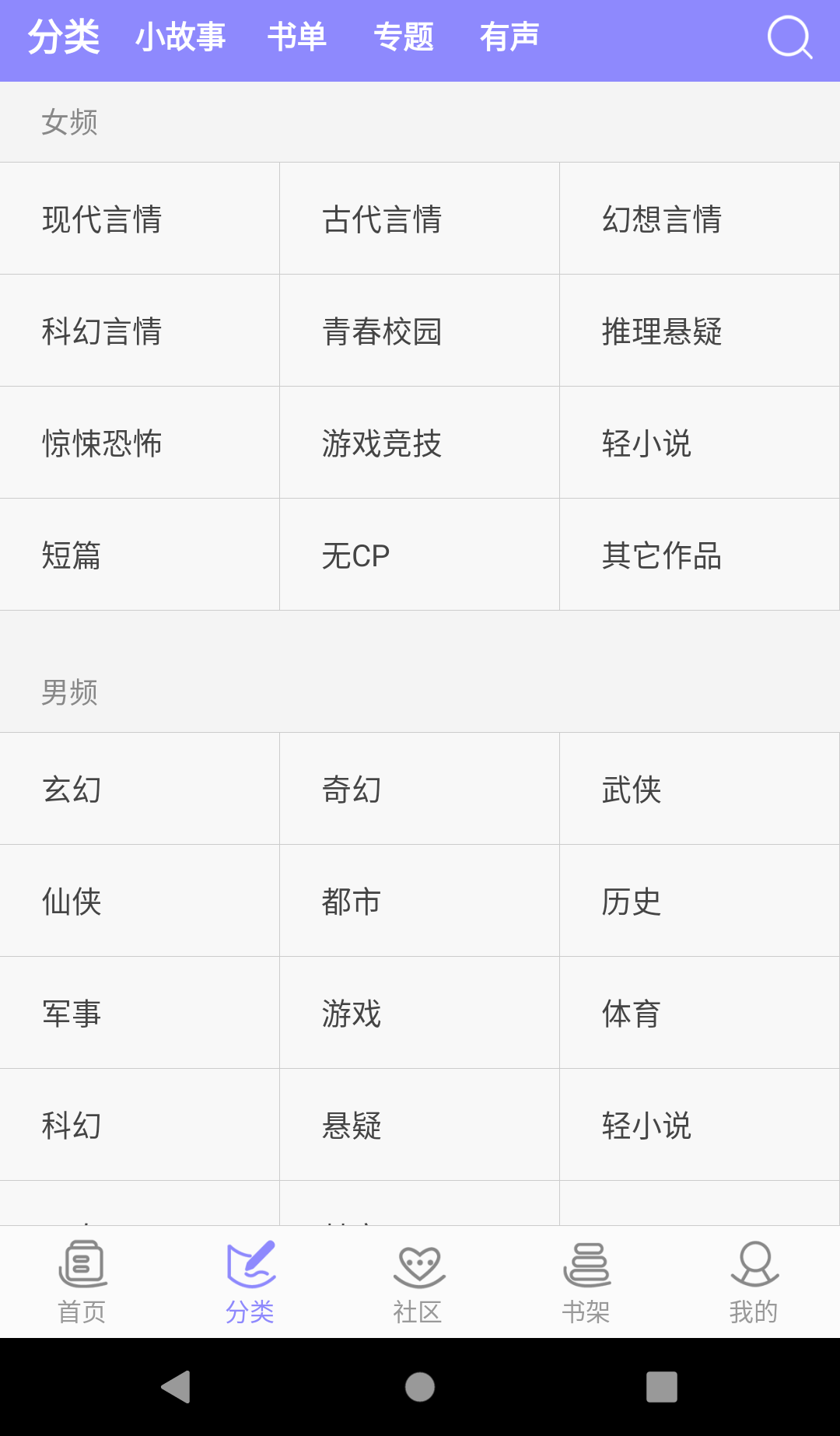This screenshot has width=840, height=1436.
Task: Open the search icon in top bar
Action: click(789, 37)
